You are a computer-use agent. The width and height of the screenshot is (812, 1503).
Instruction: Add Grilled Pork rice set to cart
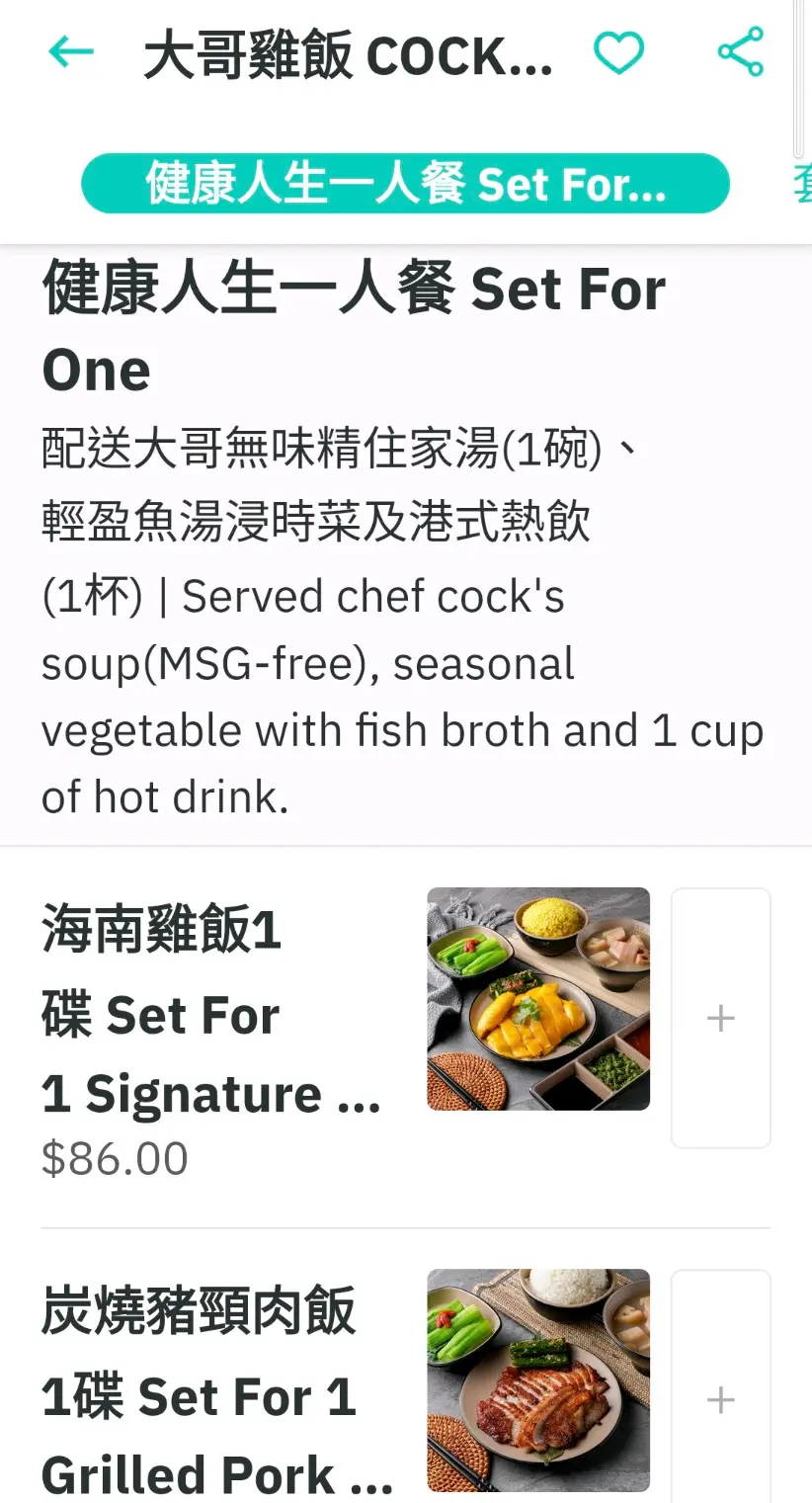tap(721, 1399)
